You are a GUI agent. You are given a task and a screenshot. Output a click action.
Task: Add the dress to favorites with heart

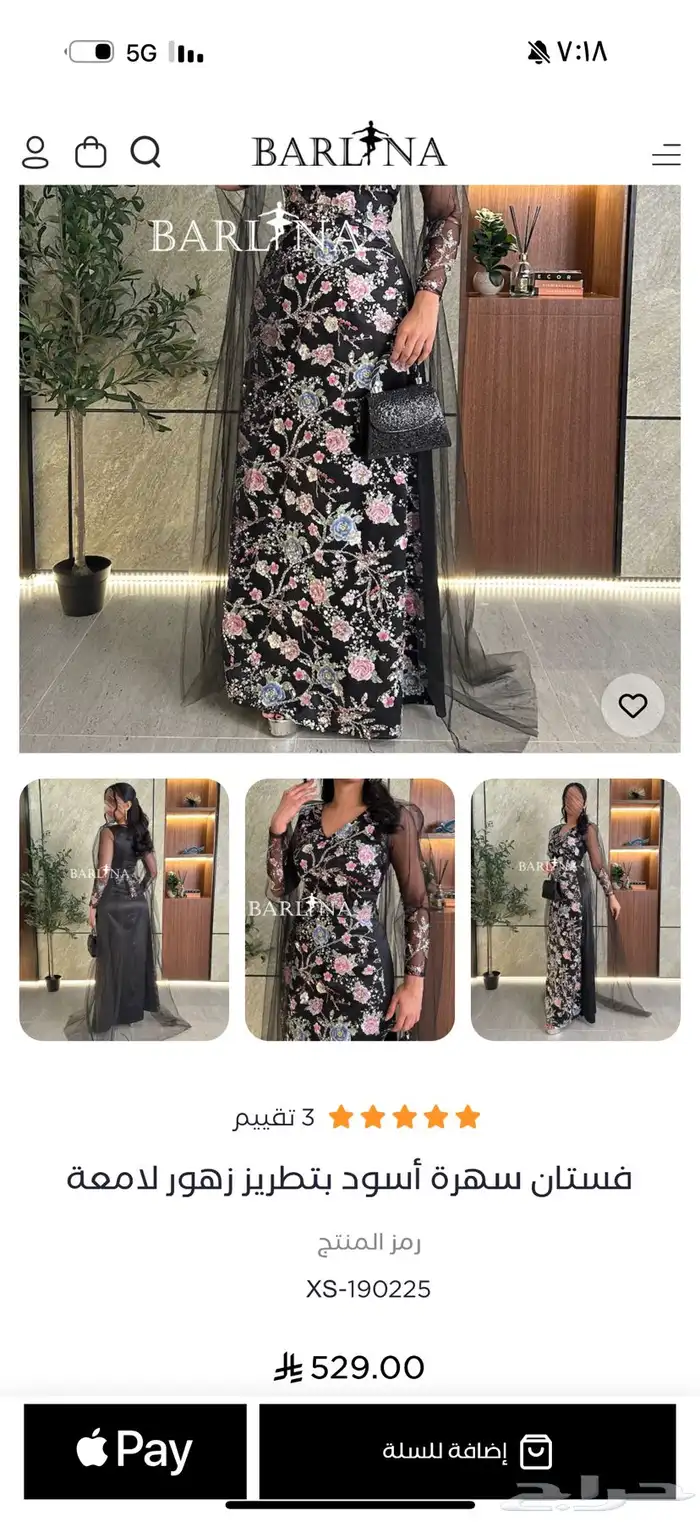click(x=632, y=706)
